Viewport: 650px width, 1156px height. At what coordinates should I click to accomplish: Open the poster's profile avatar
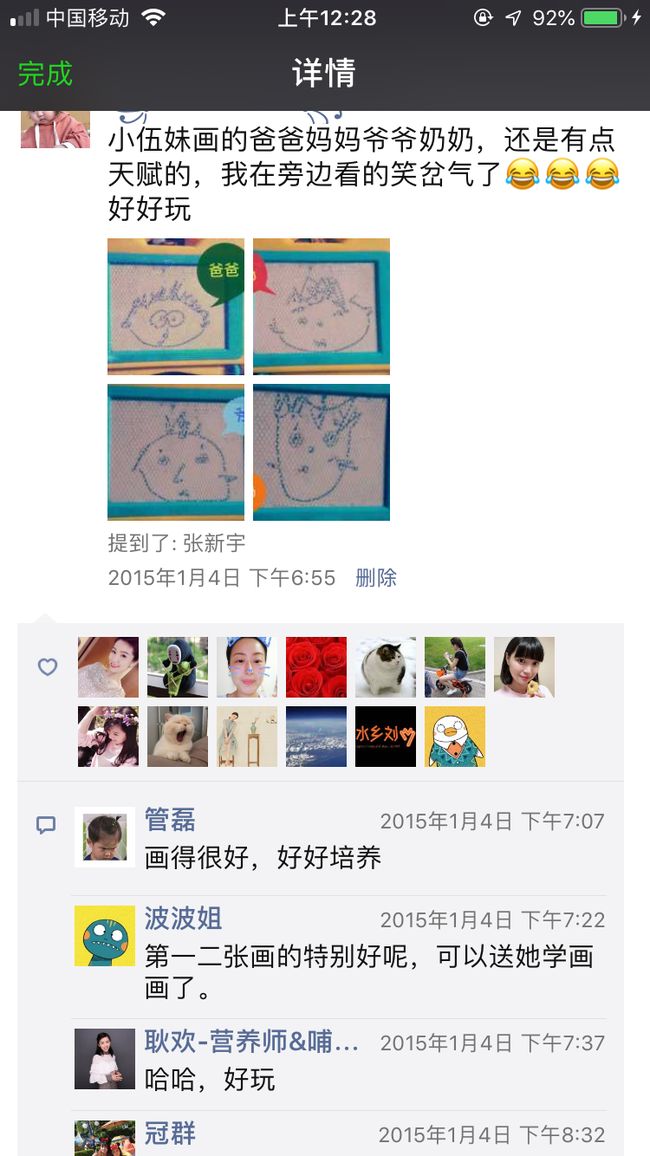(x=55, y=130)
